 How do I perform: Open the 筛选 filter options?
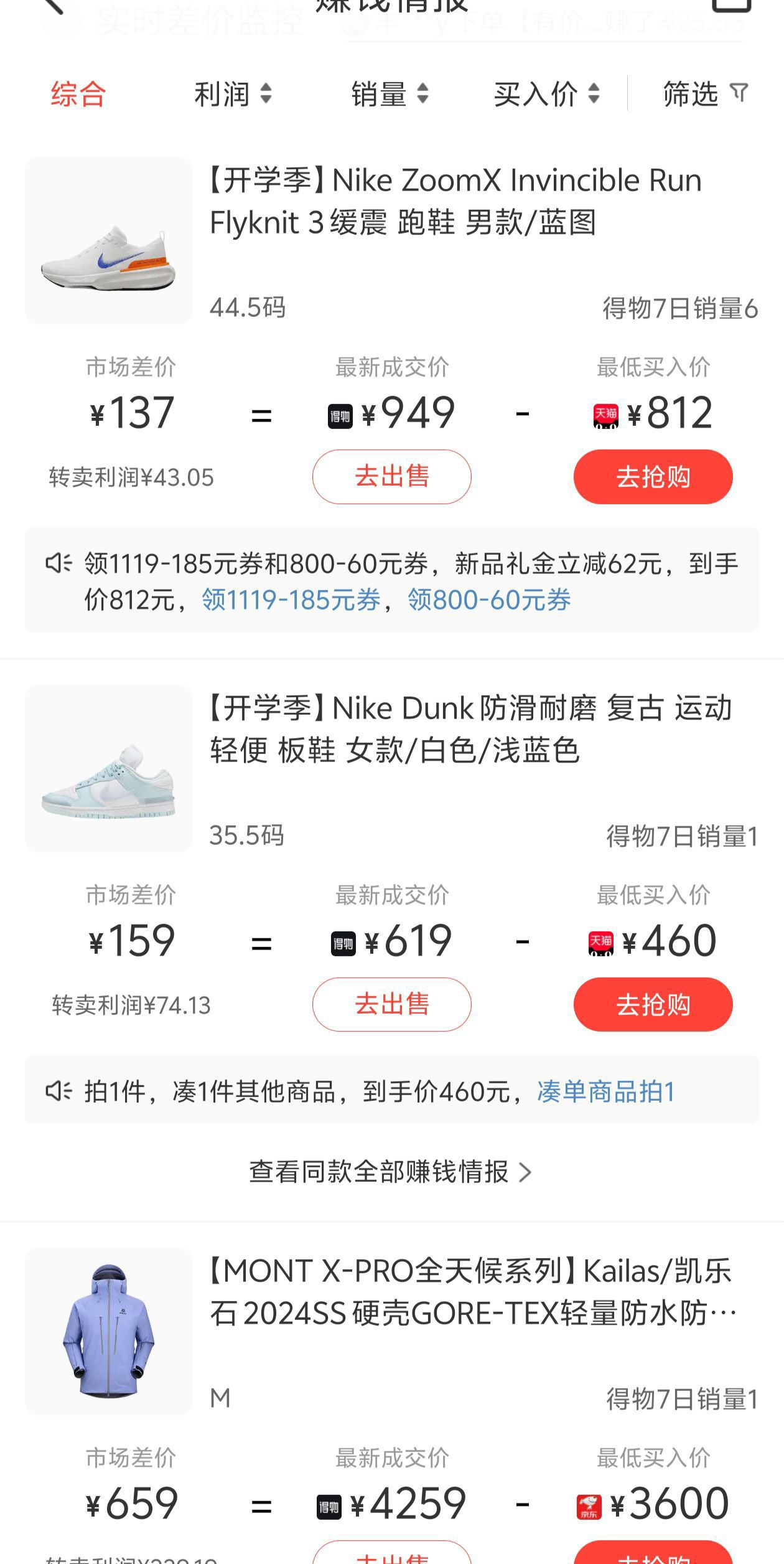click(x=704, y=95)
